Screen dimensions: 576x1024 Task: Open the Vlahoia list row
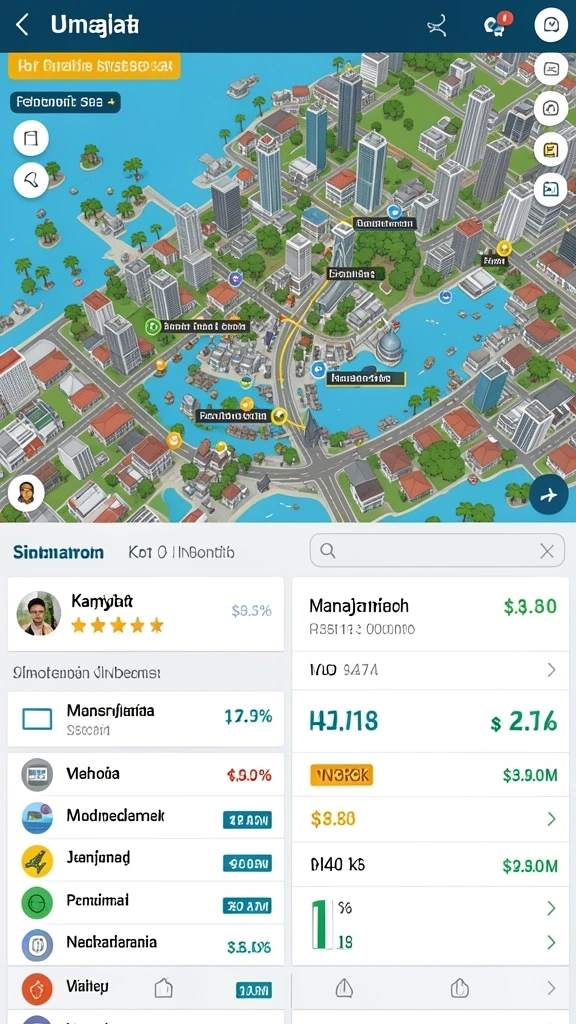[146, 775]
